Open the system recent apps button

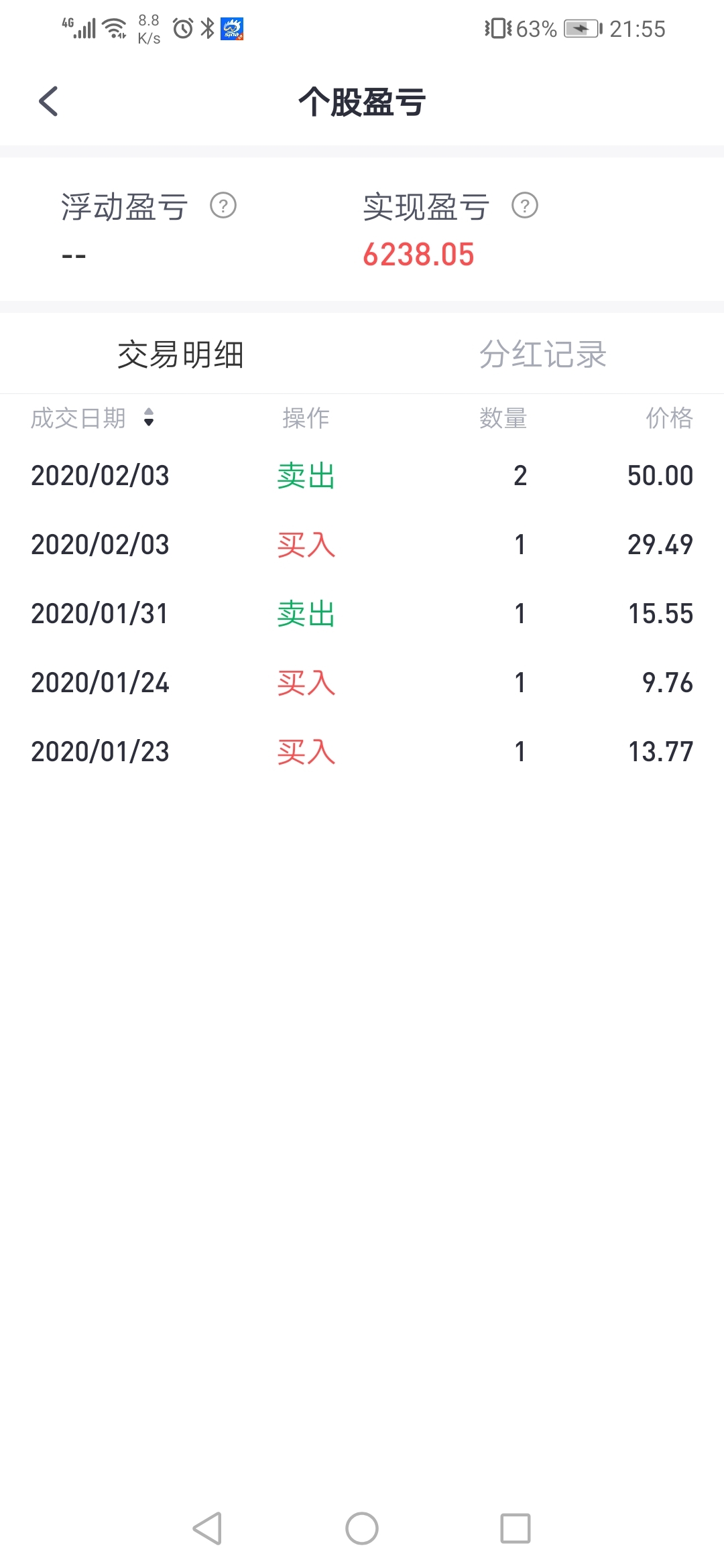(516, 1528)
